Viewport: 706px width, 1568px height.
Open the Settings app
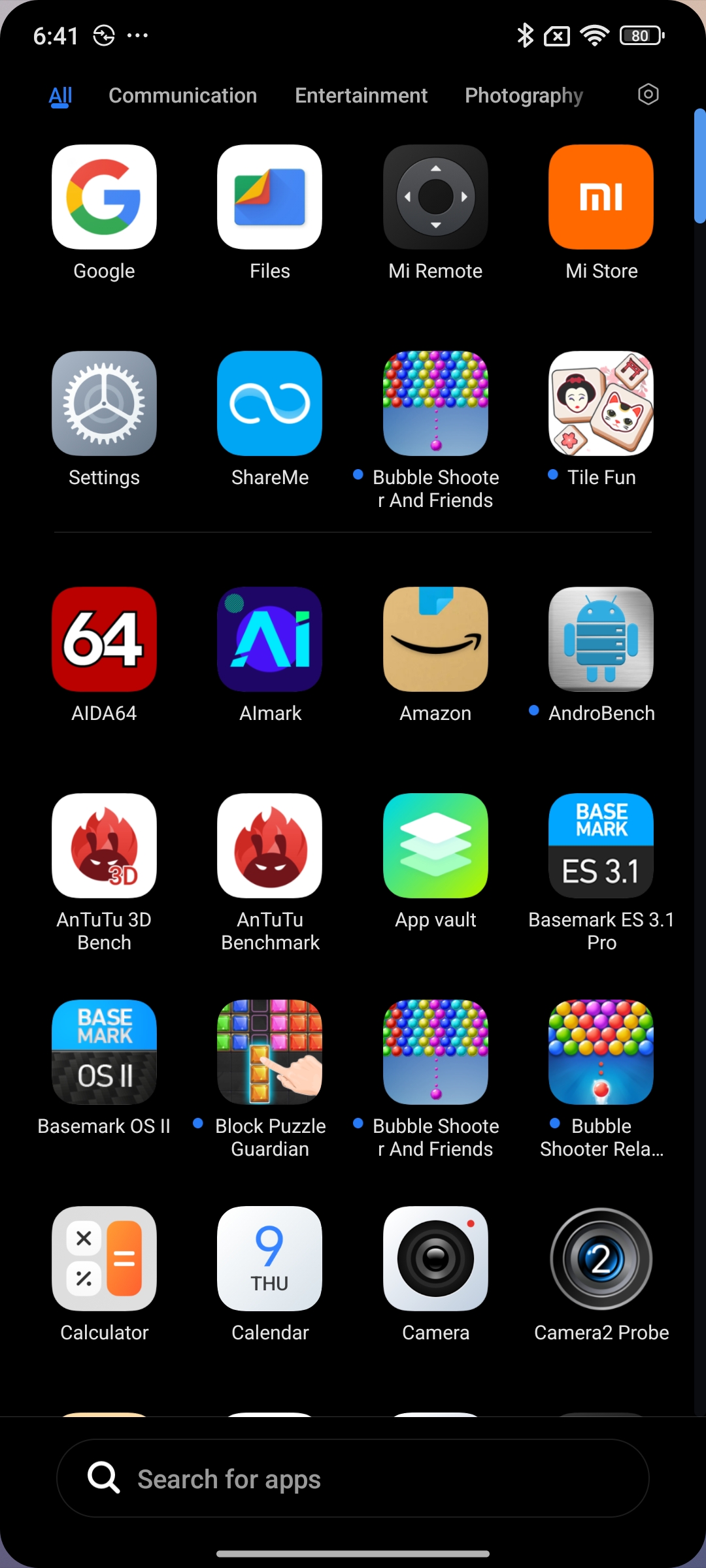104,404
